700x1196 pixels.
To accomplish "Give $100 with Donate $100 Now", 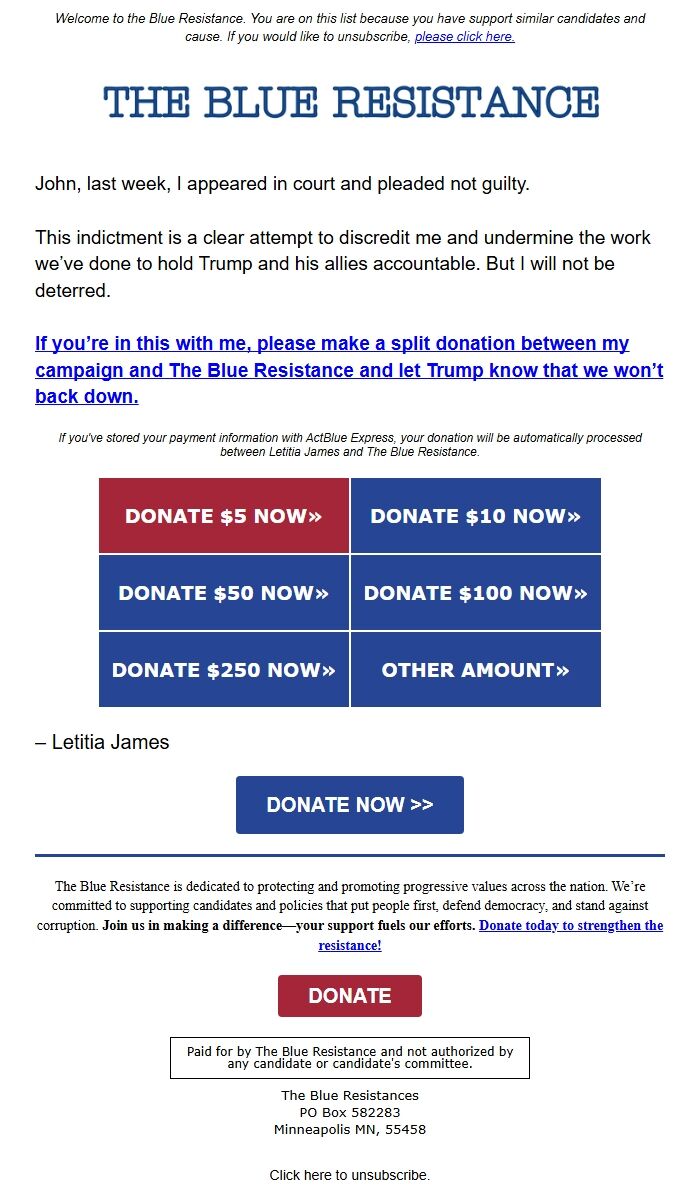I will pyautogui.click(x=475, y=593).
